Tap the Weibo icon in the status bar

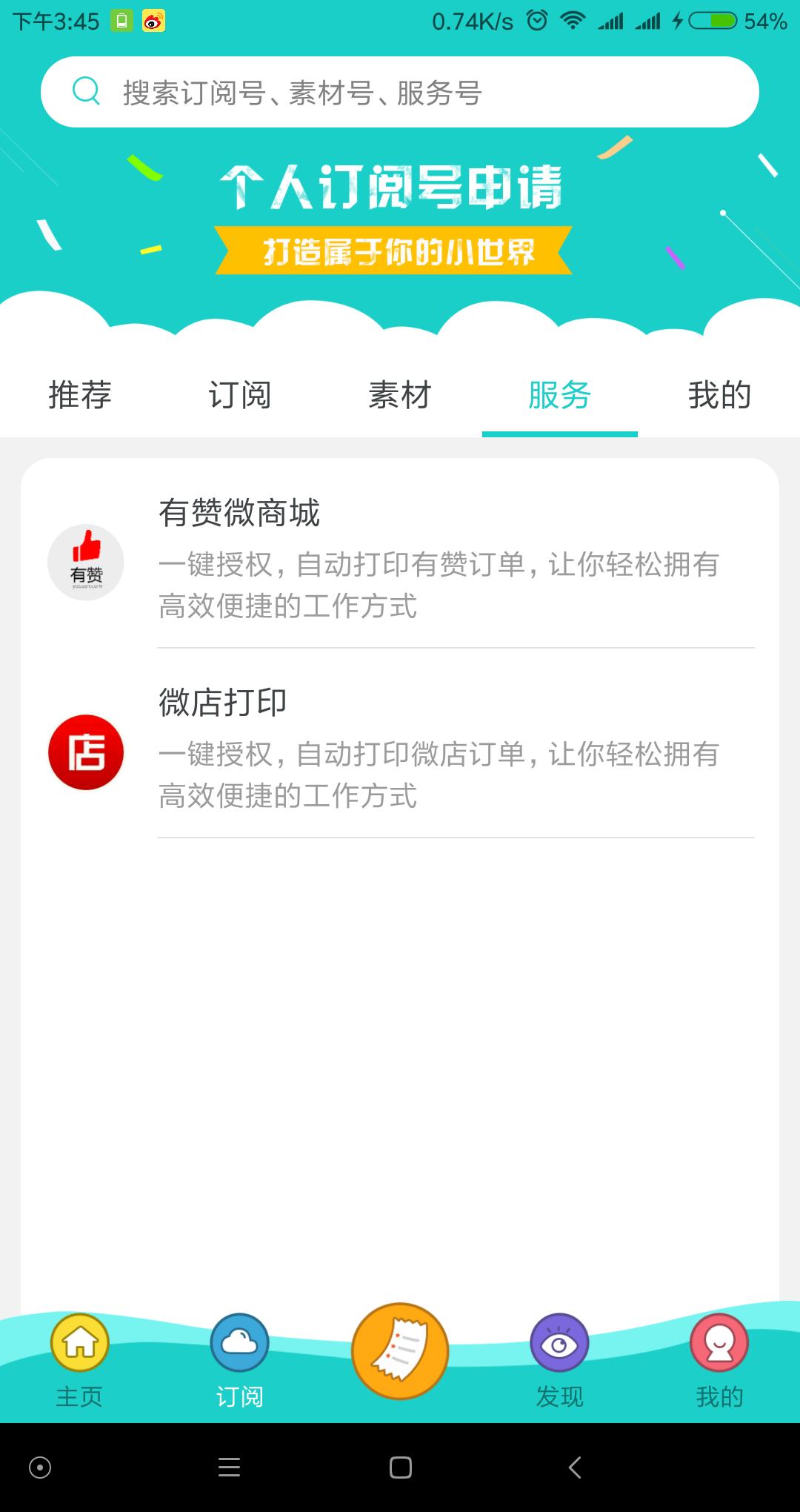[x=152, y=21]
